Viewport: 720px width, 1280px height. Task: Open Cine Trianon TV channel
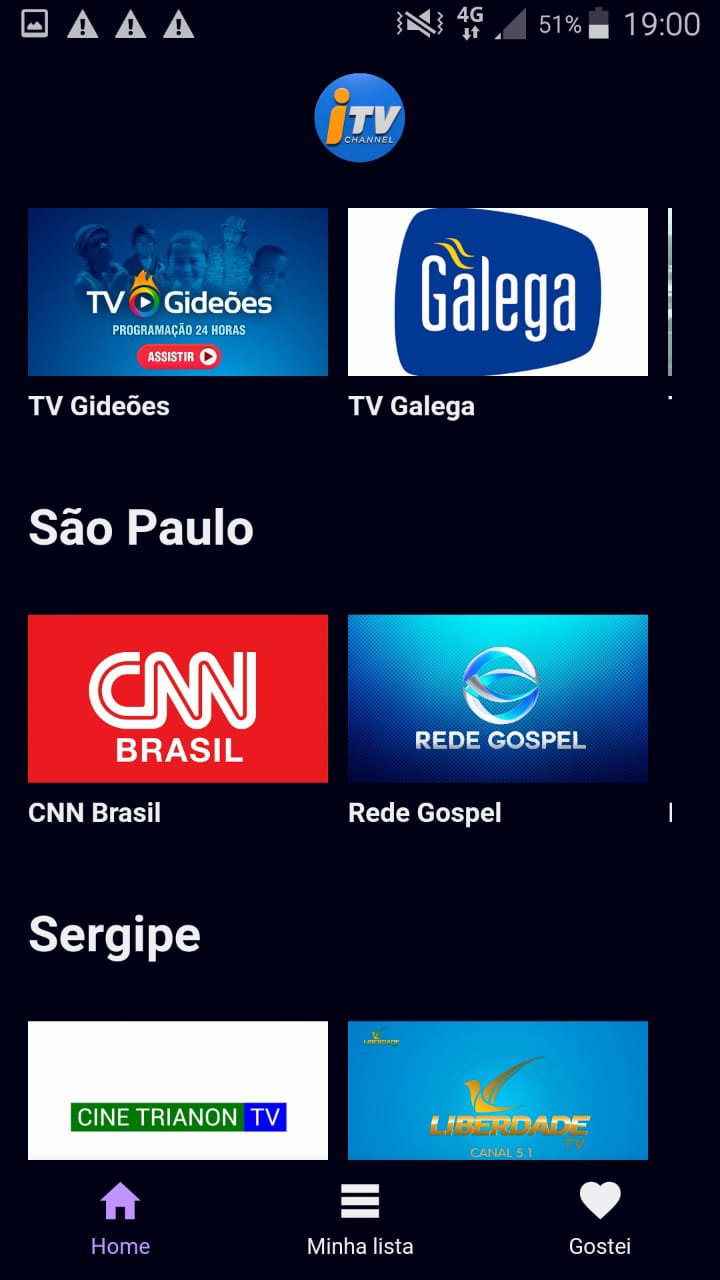178,1092
